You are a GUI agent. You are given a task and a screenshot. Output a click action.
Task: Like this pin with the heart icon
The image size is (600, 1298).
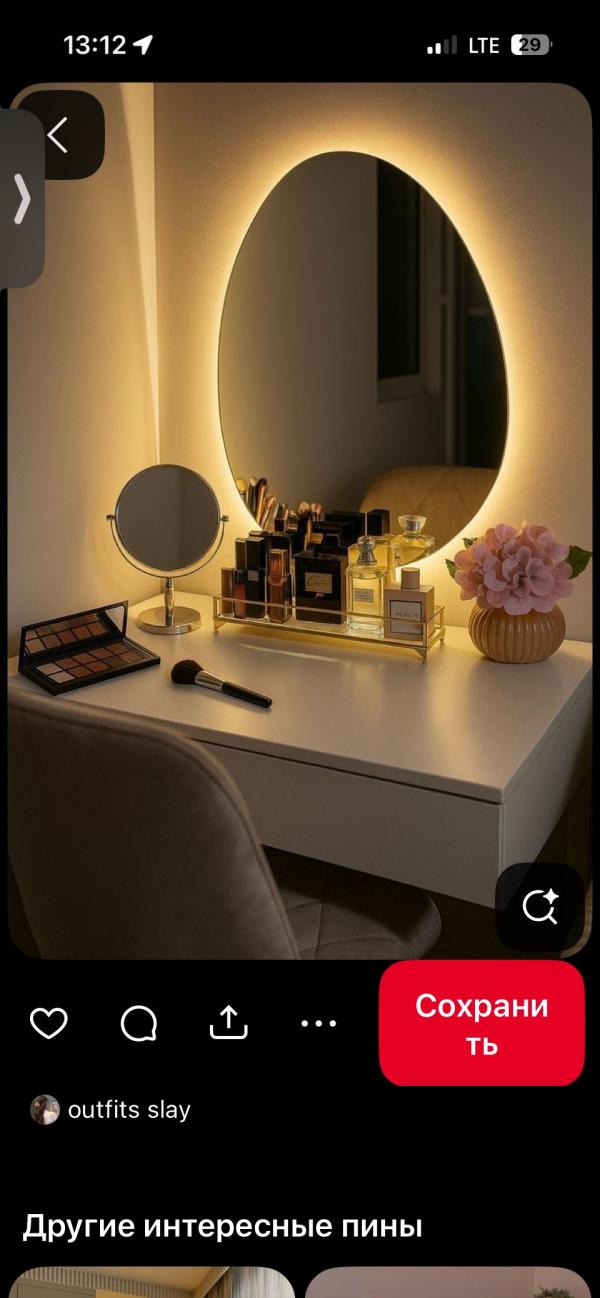click(48, 1023)
